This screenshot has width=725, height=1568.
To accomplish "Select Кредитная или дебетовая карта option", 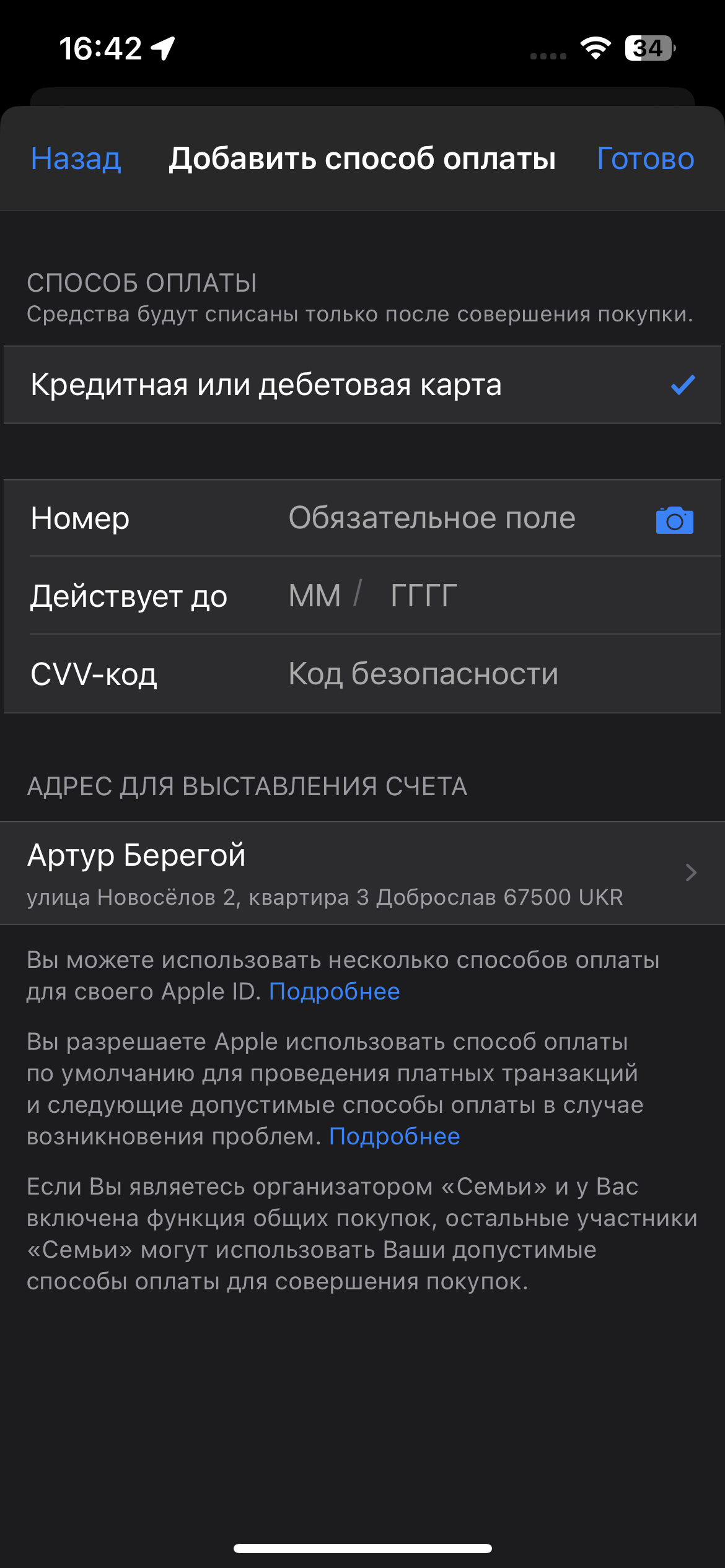I will (x=362, y=385).
